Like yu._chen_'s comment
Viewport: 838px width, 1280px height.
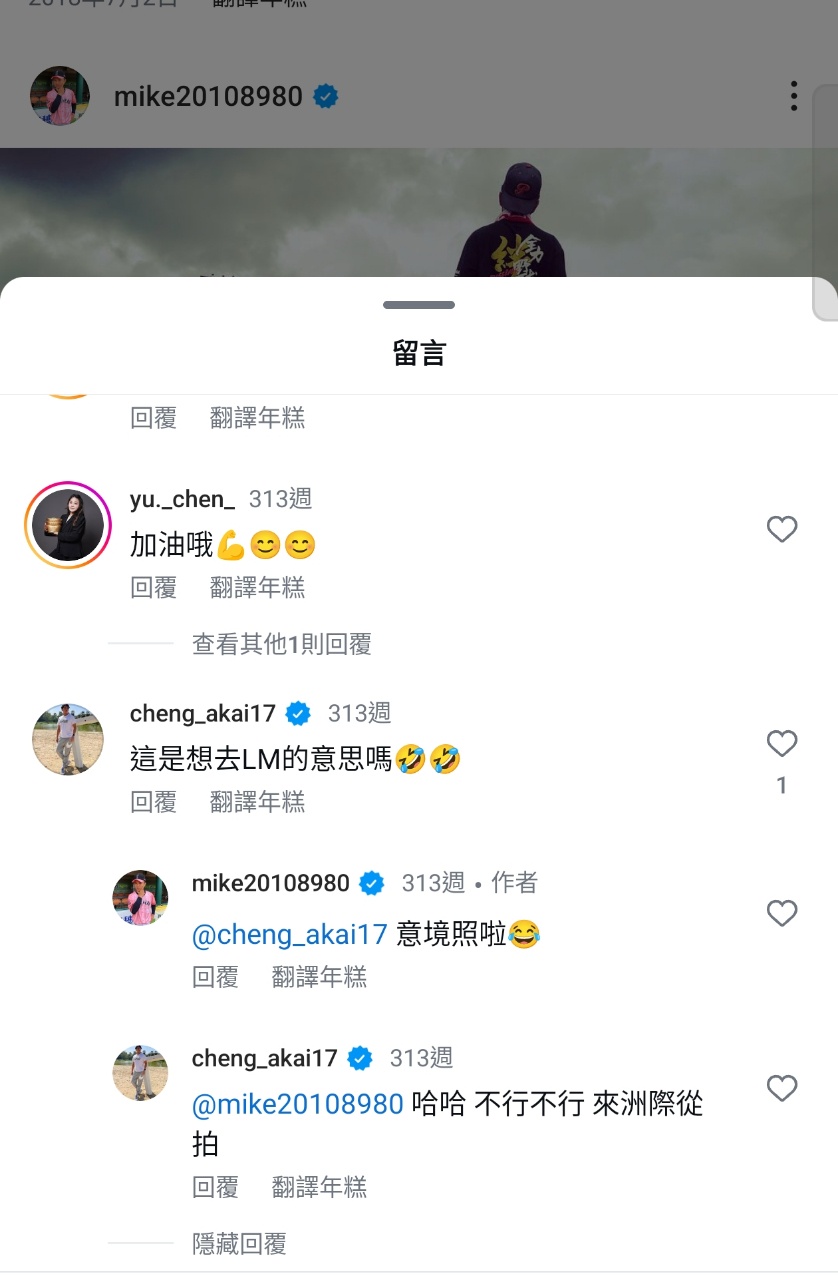(x=781, y=529)
